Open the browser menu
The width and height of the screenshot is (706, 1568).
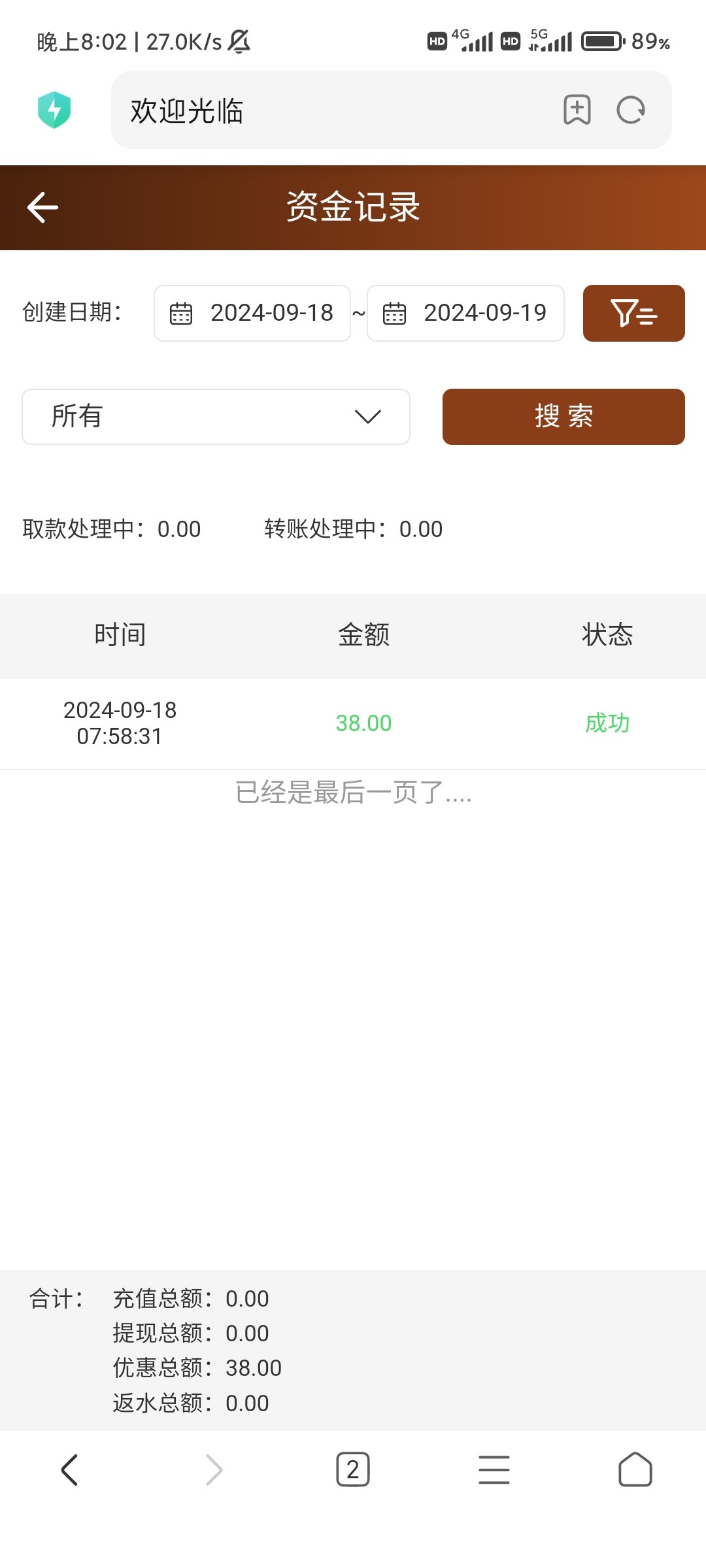click(x=494, y=1470)
